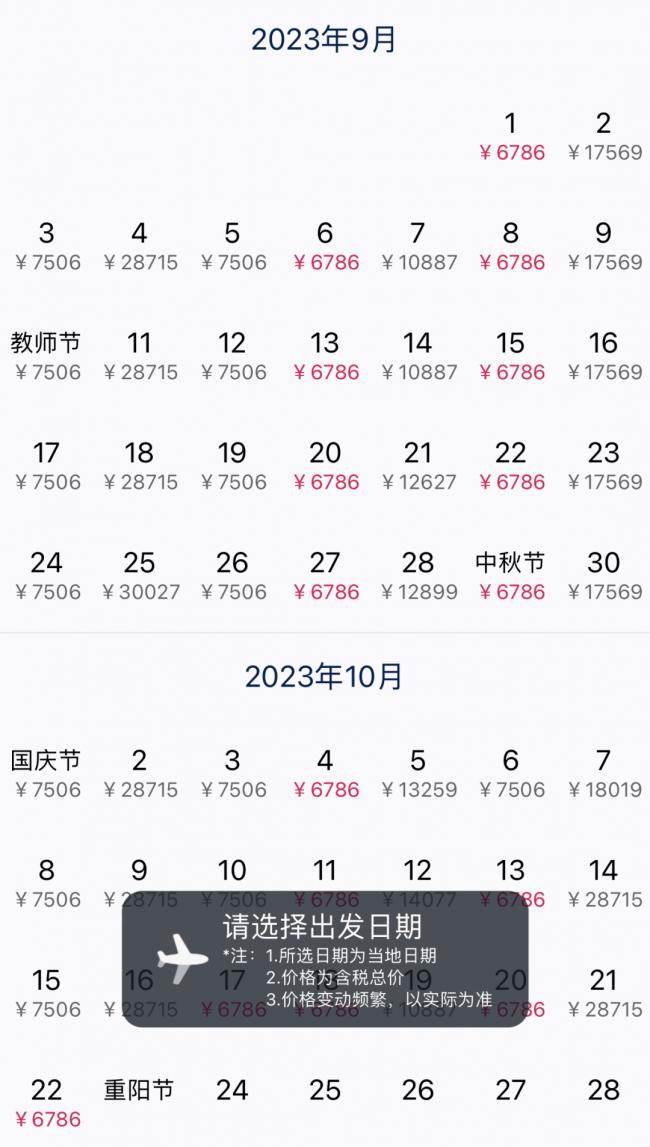Choose October 4 priced ¥6786
Screen dimensions: 650x1147
(325, 774)
